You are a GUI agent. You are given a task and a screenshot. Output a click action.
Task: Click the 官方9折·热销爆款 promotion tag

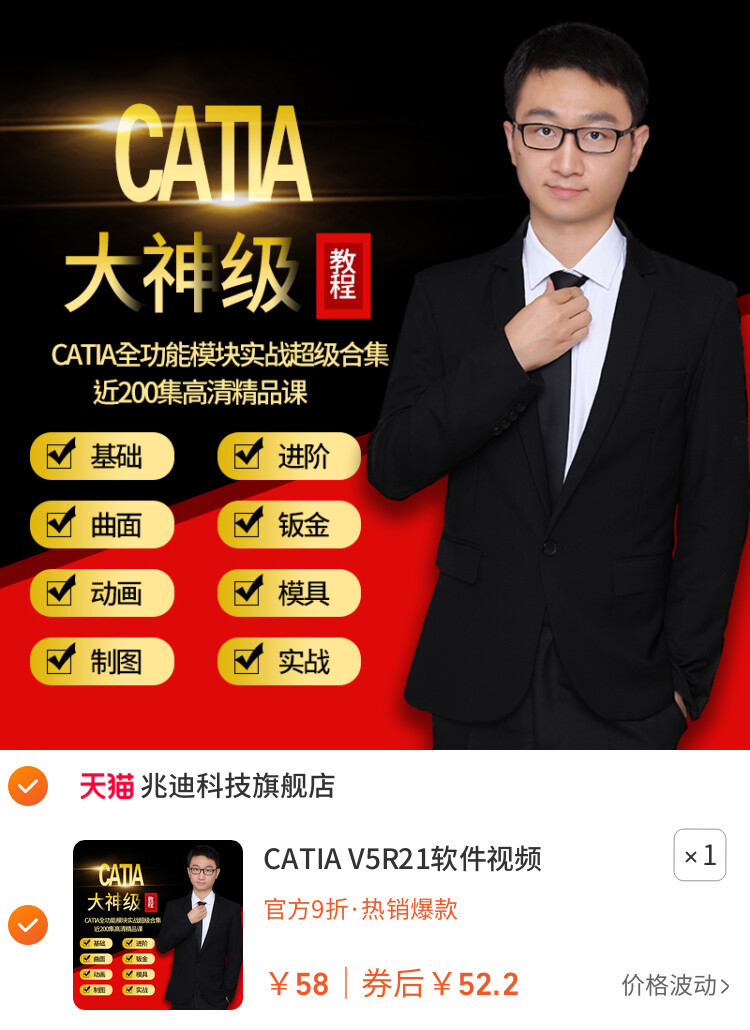pos(360,912)
